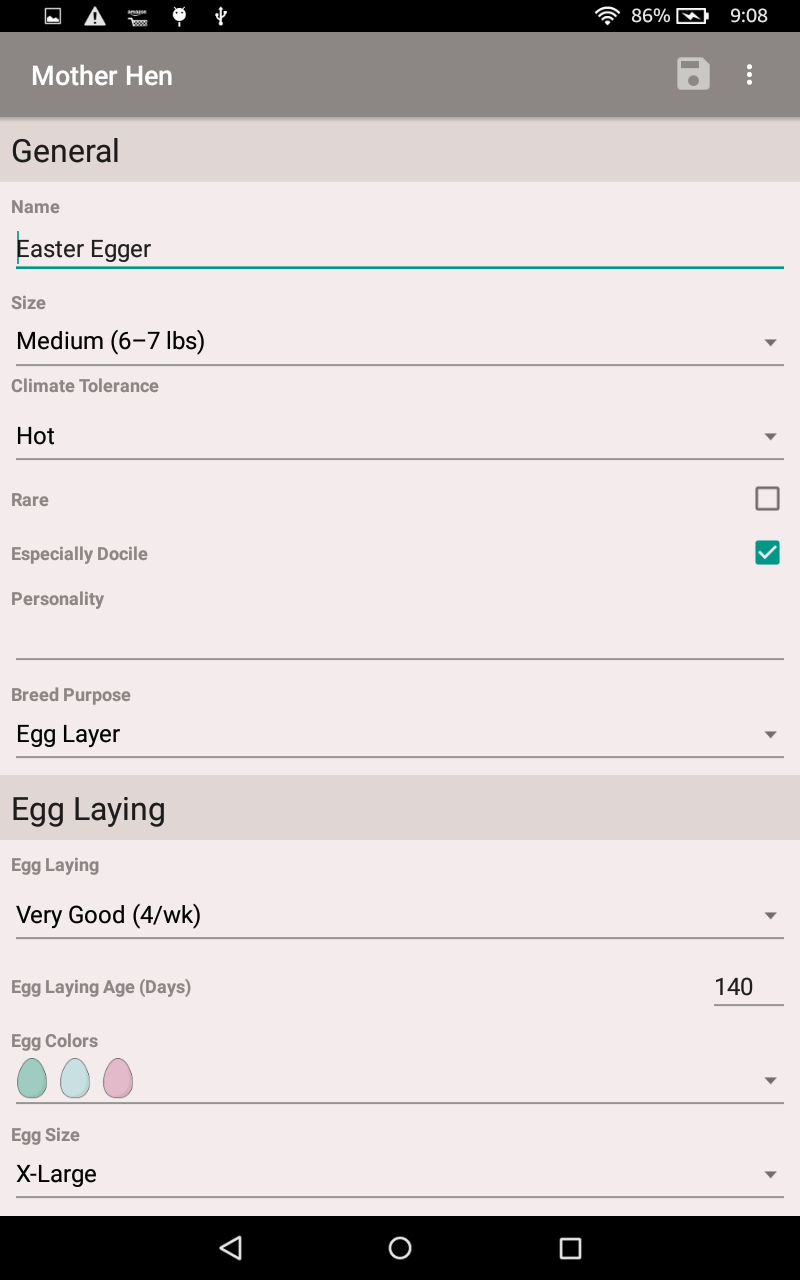The image size is (800, 1280).
Task: Open the Climate Tolerance dropdown set to Hot
Action: 400,436
